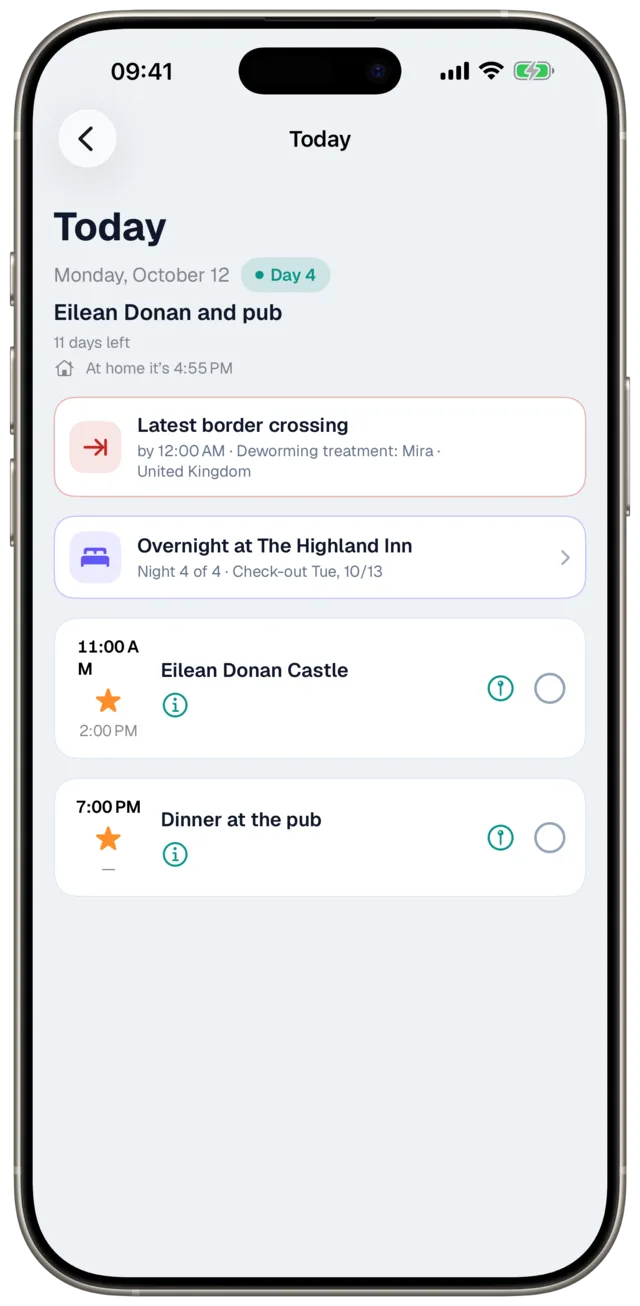Show Eilean Donan Castle on the map
This screenshot has height=1306, width=640.
click(x=500, y=688)
